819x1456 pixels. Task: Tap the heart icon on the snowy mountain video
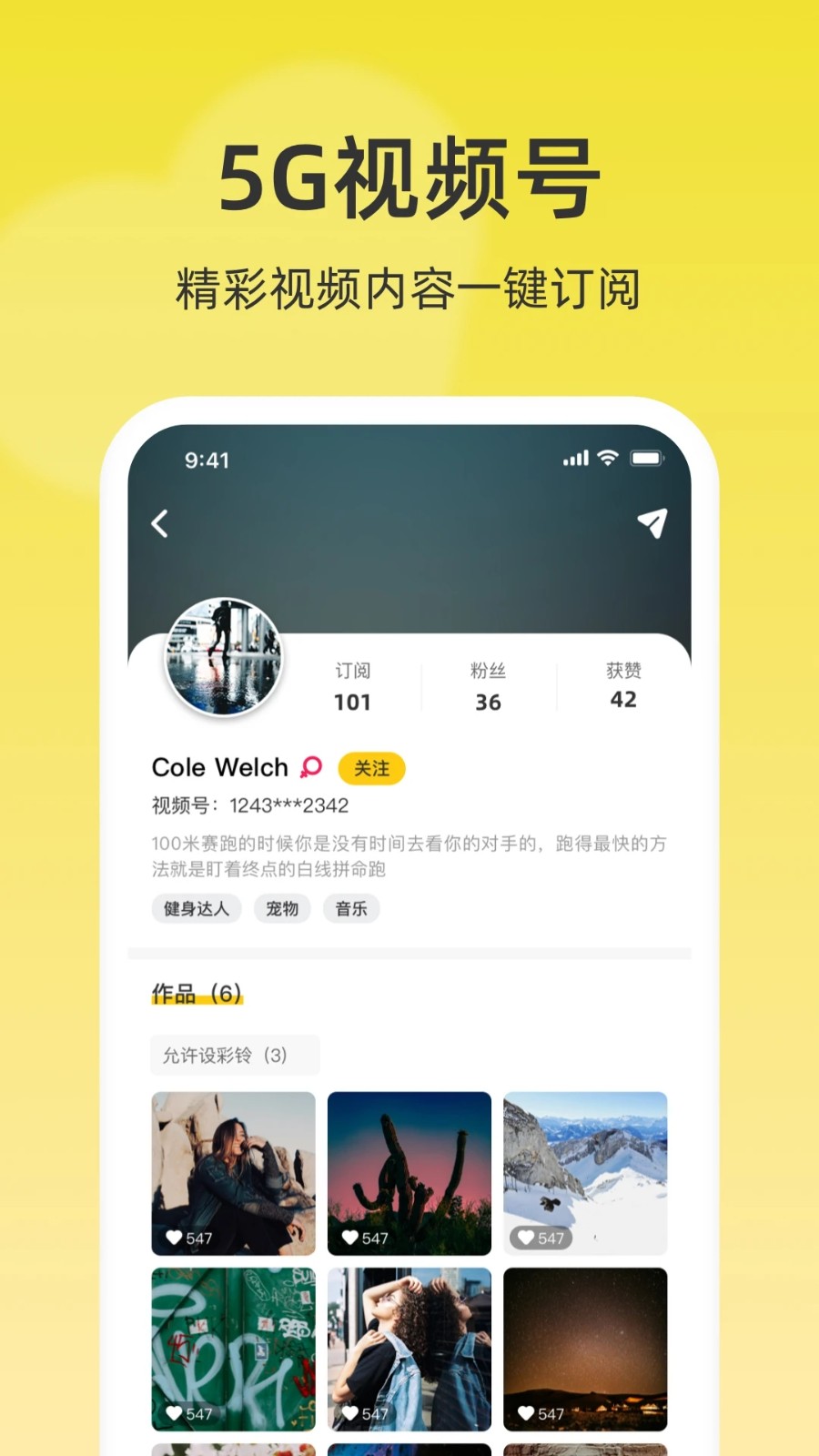(526, 1238)
